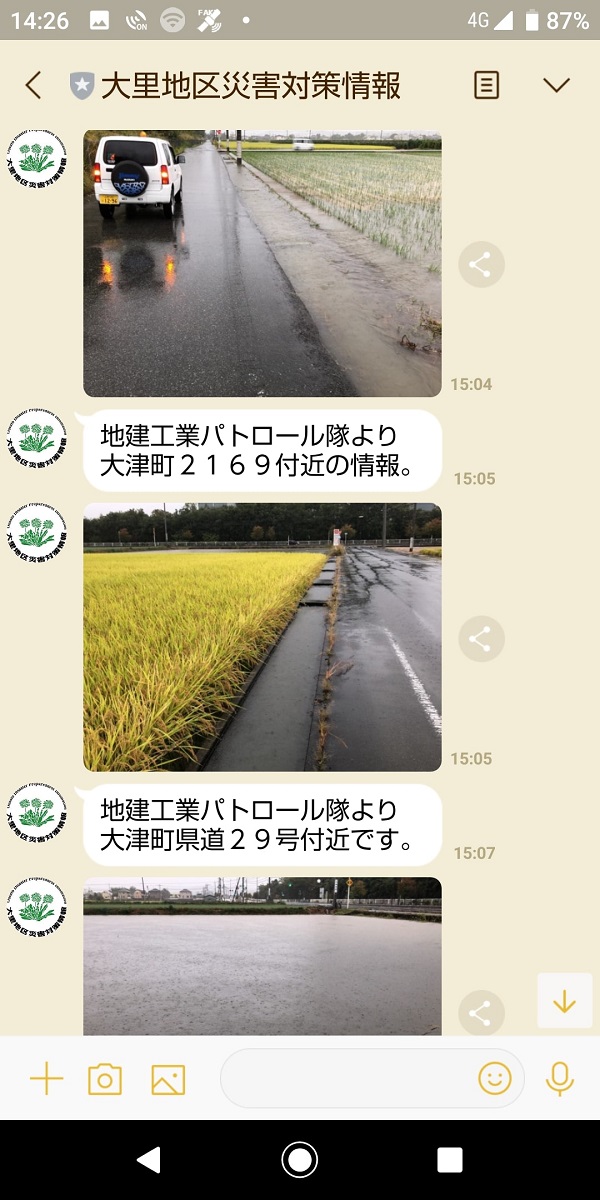The image size is (600, 1200).
Task: Expand the chat menu chevron in header
Action: click(x=556, y=85)
